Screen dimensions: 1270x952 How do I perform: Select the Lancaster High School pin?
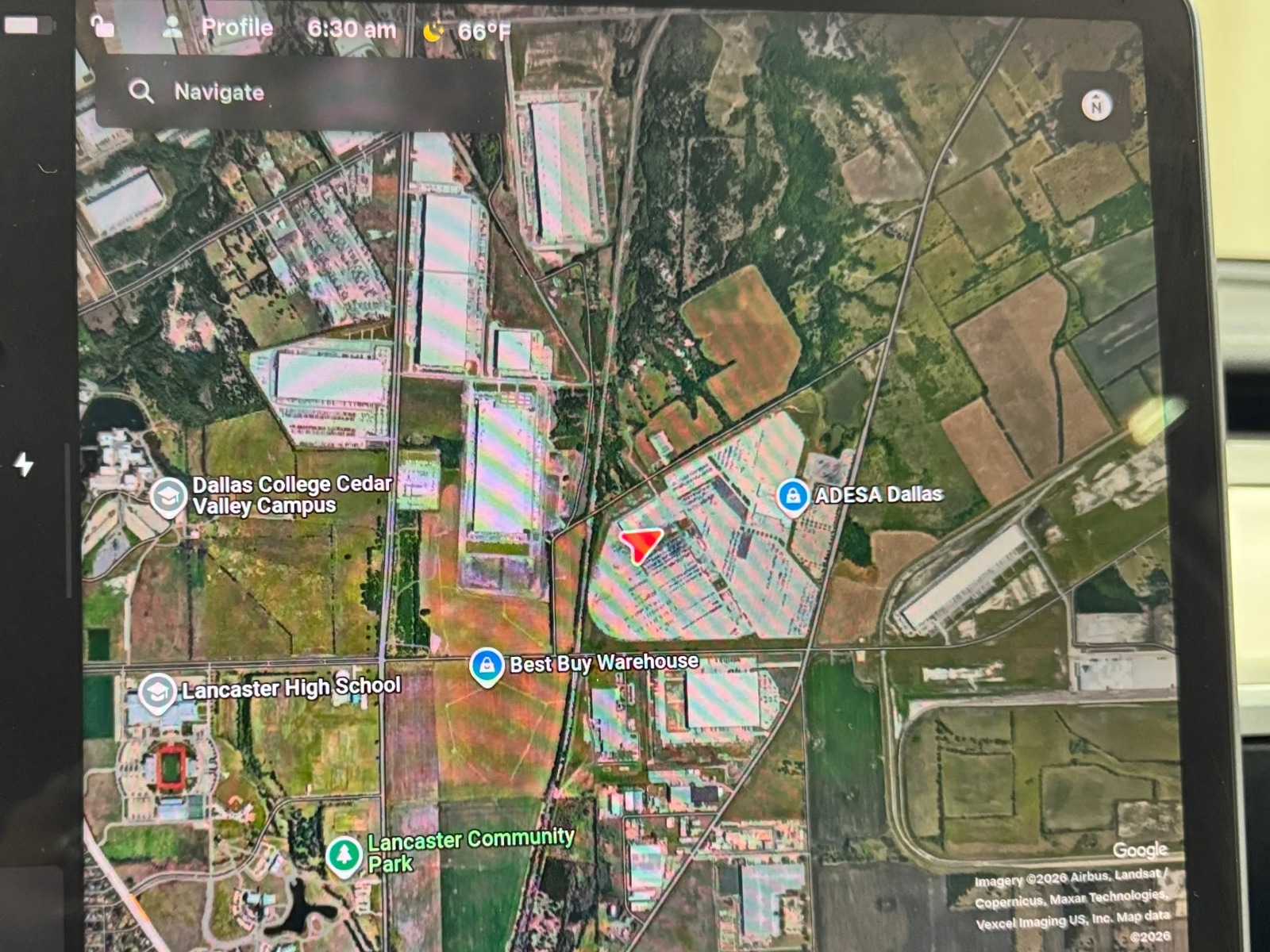[157, 692]
